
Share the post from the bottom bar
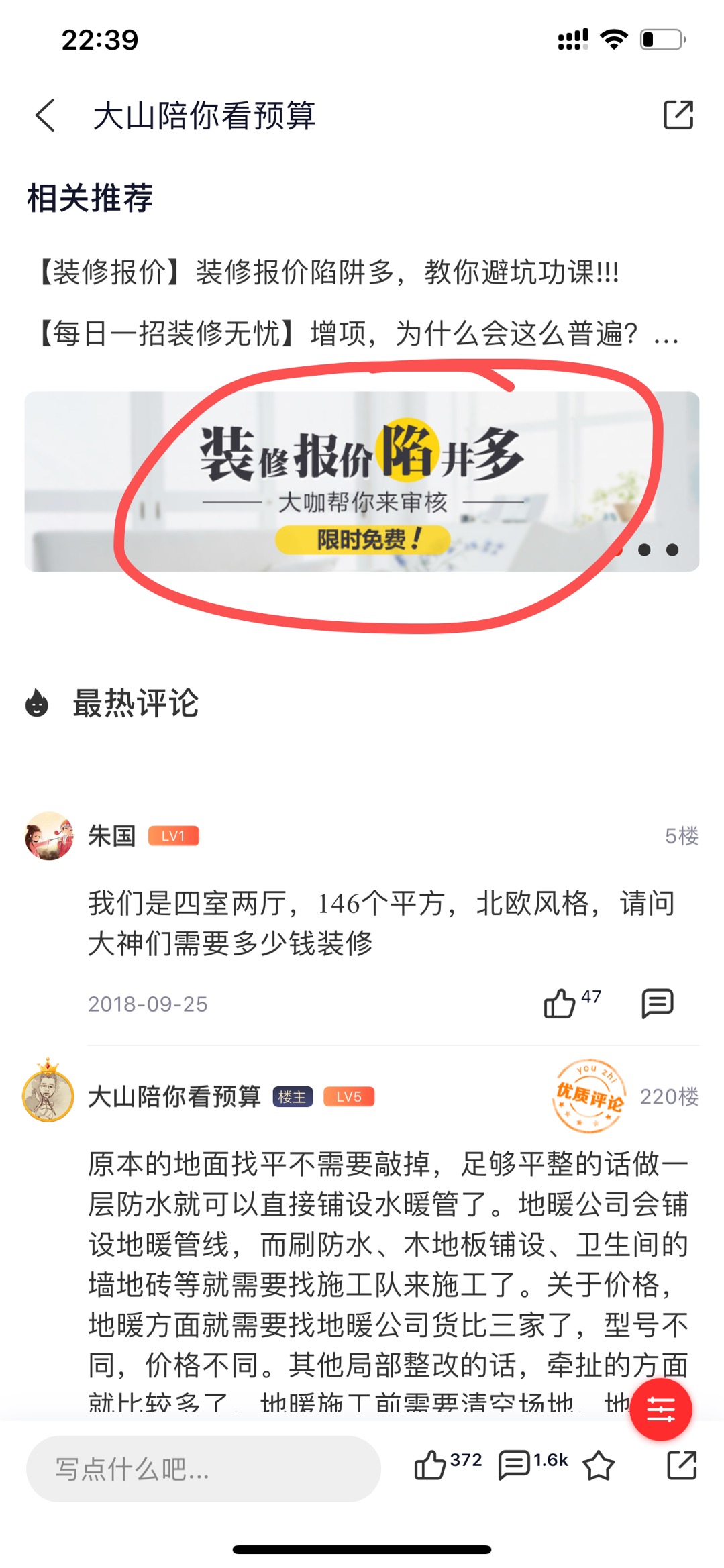pos(682,1465)
